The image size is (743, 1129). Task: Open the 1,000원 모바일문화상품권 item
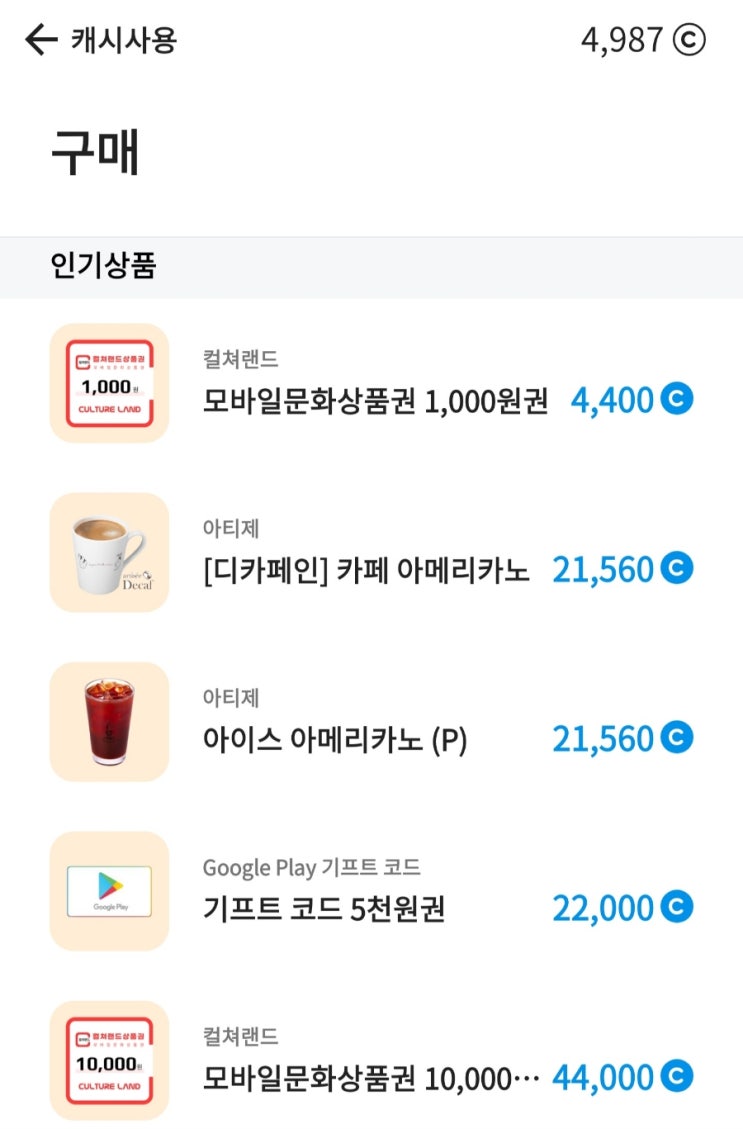pyautogui.click(x=375, y=401)
